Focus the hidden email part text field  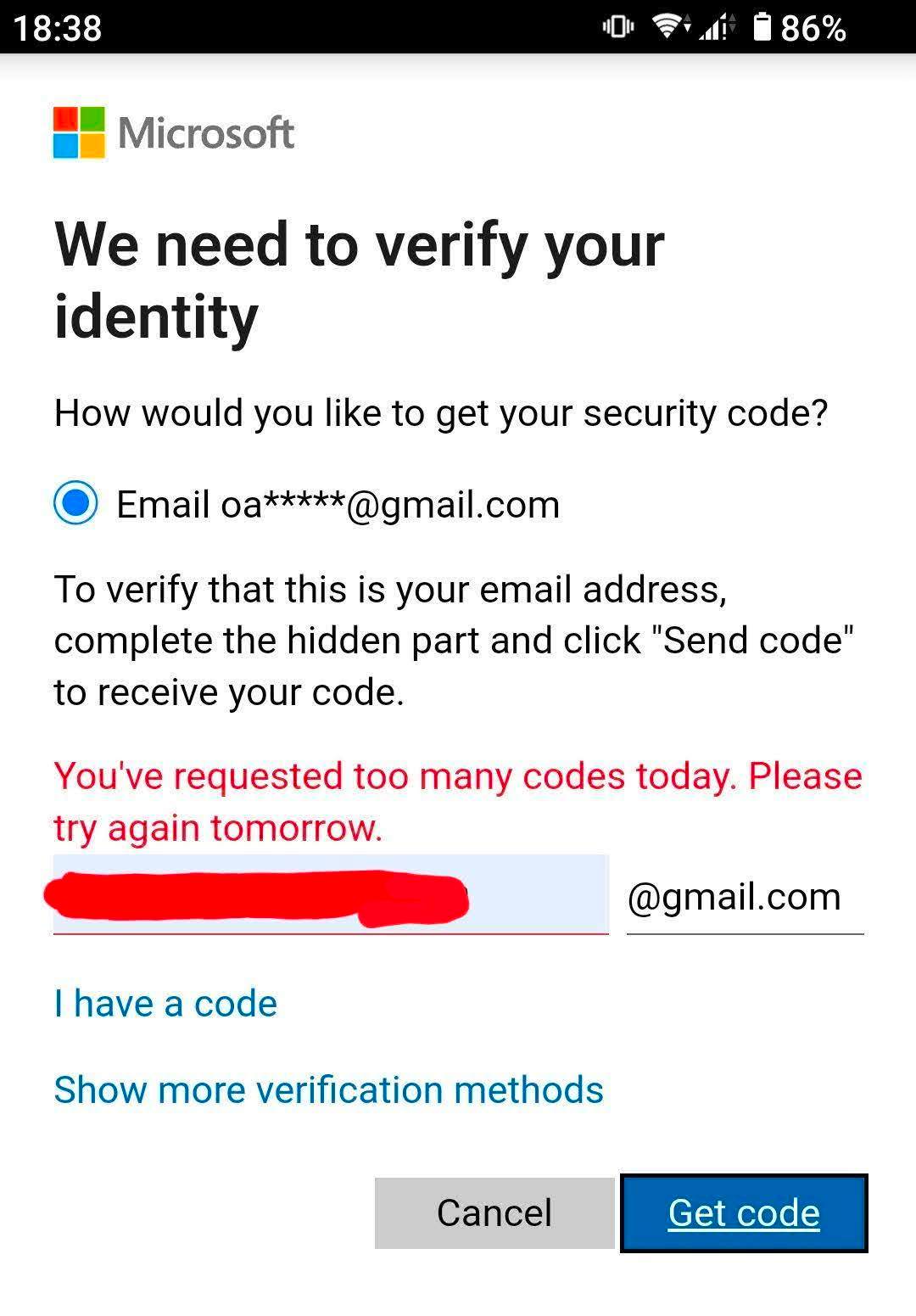coord(331,897)
